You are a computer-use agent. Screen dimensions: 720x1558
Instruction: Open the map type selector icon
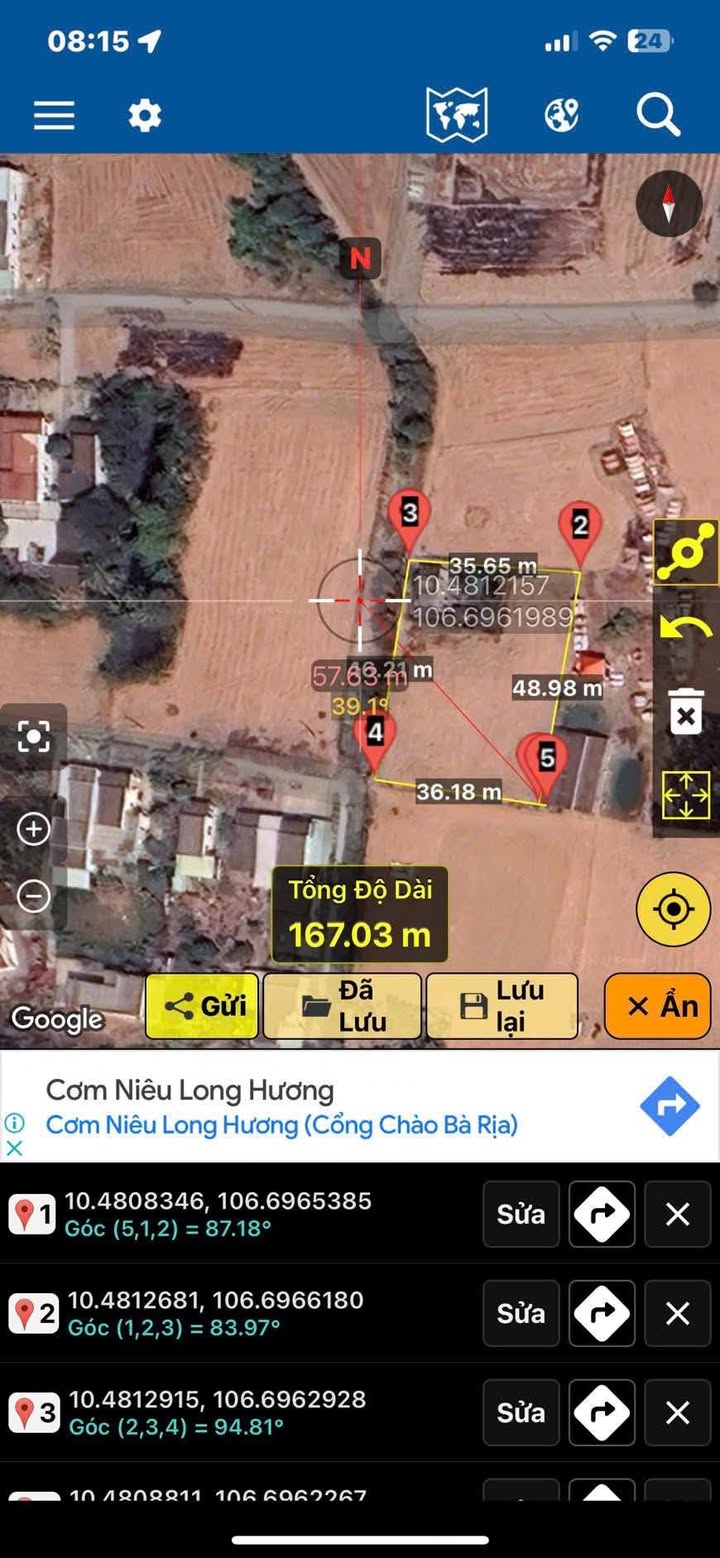point(457,115)
